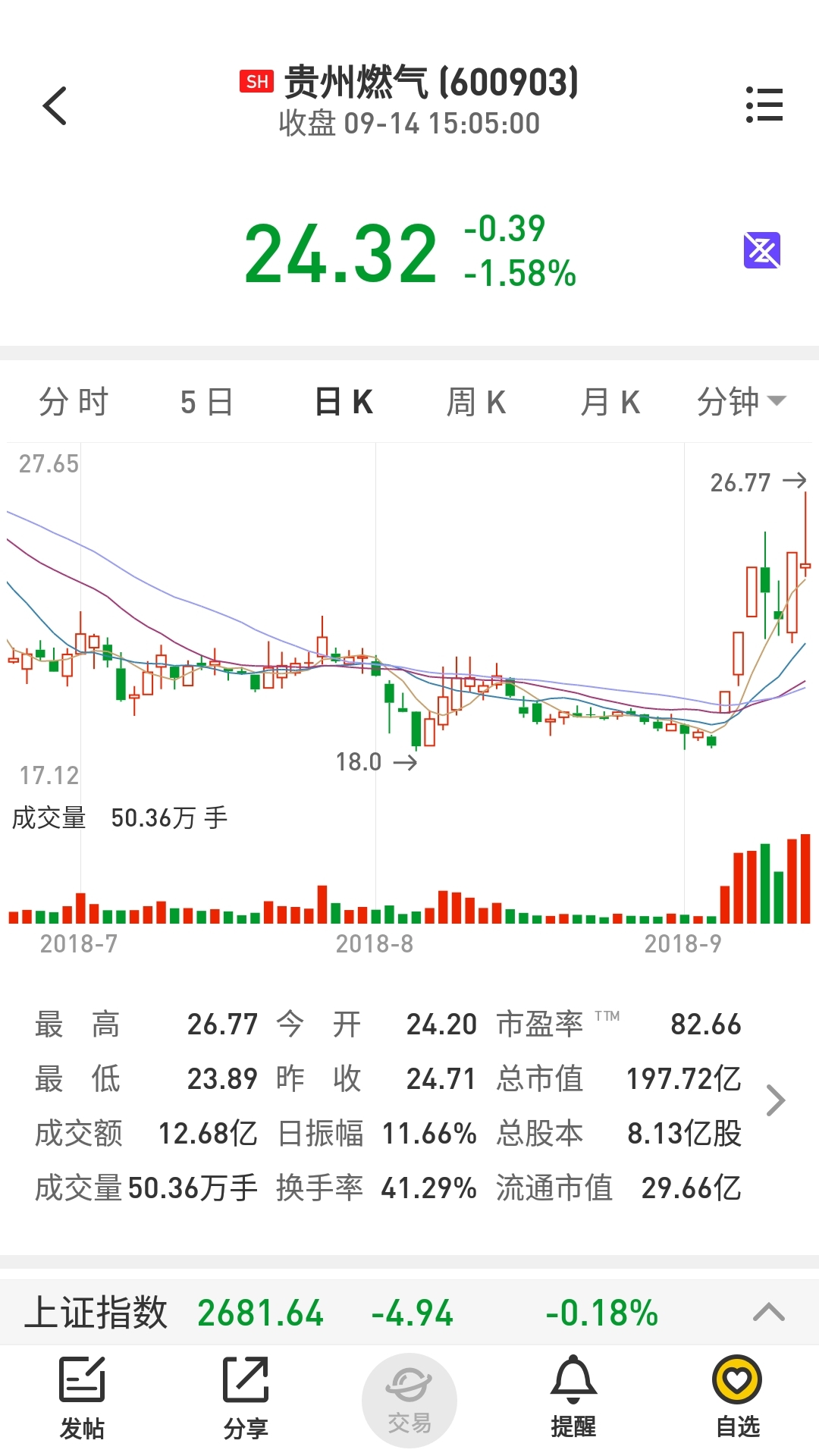
Task: Tap 发帖 to write a post
Action: [82, 1398]
